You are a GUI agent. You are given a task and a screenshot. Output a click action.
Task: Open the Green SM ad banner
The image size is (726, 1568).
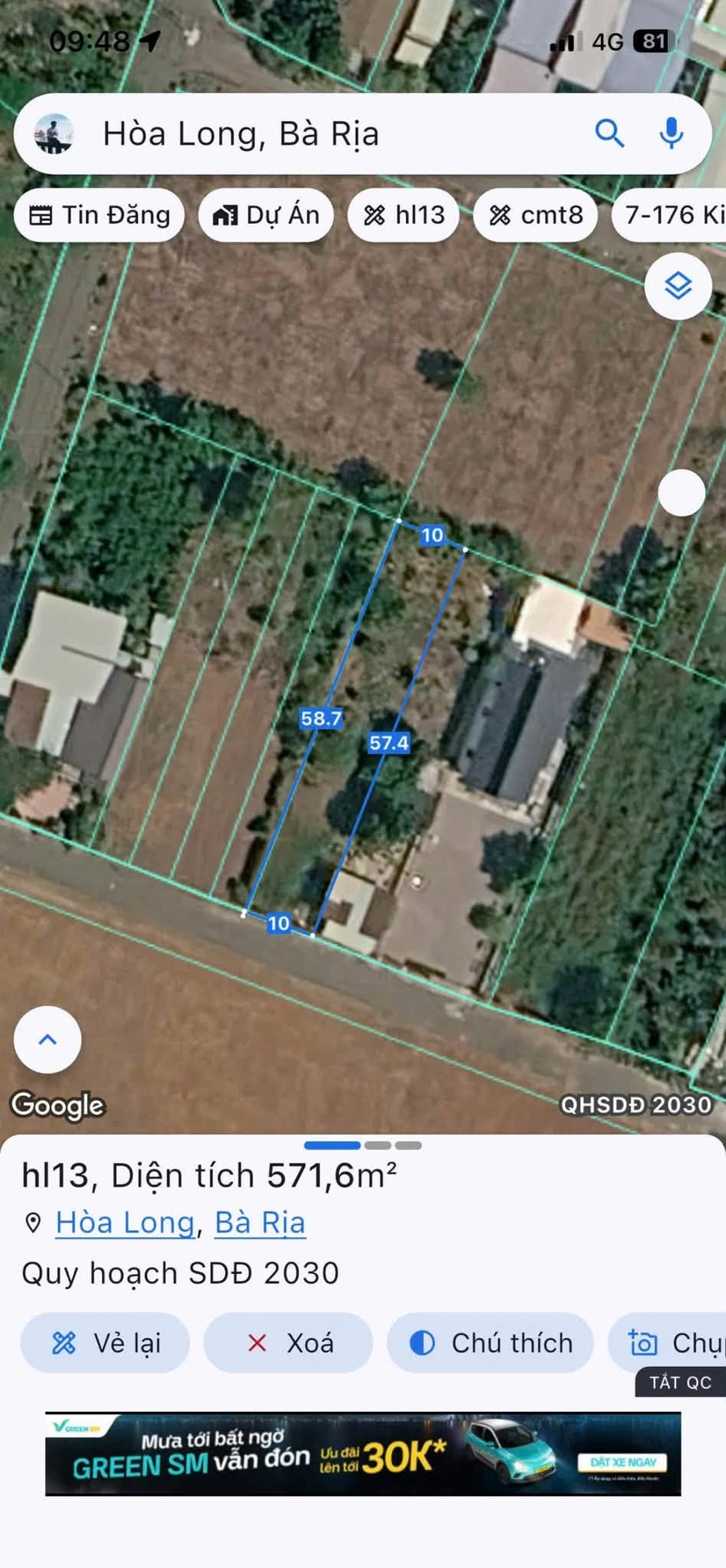pos(363,1454)
